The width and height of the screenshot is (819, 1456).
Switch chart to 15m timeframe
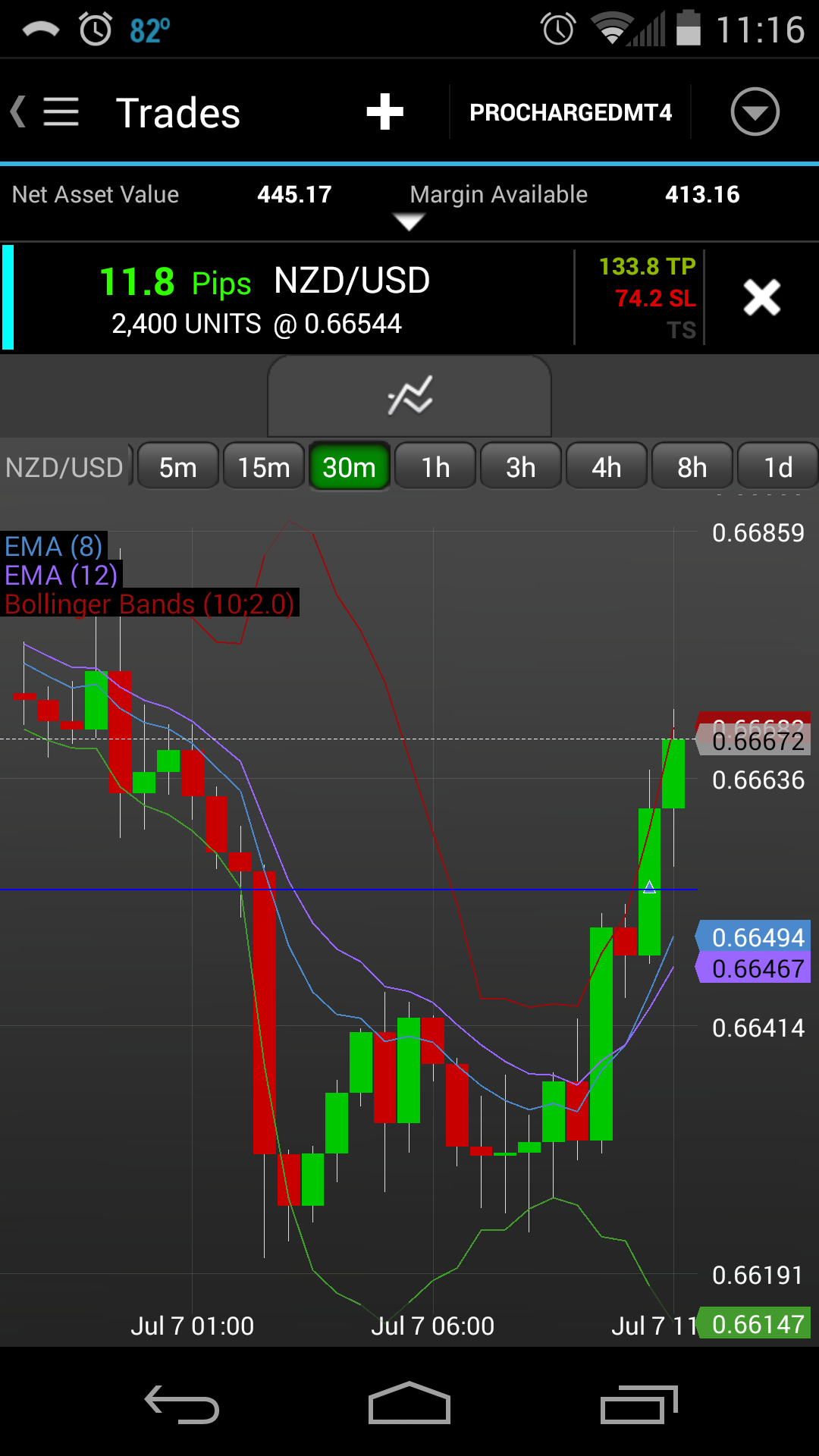pyautogui.click(x=264, y=467)
